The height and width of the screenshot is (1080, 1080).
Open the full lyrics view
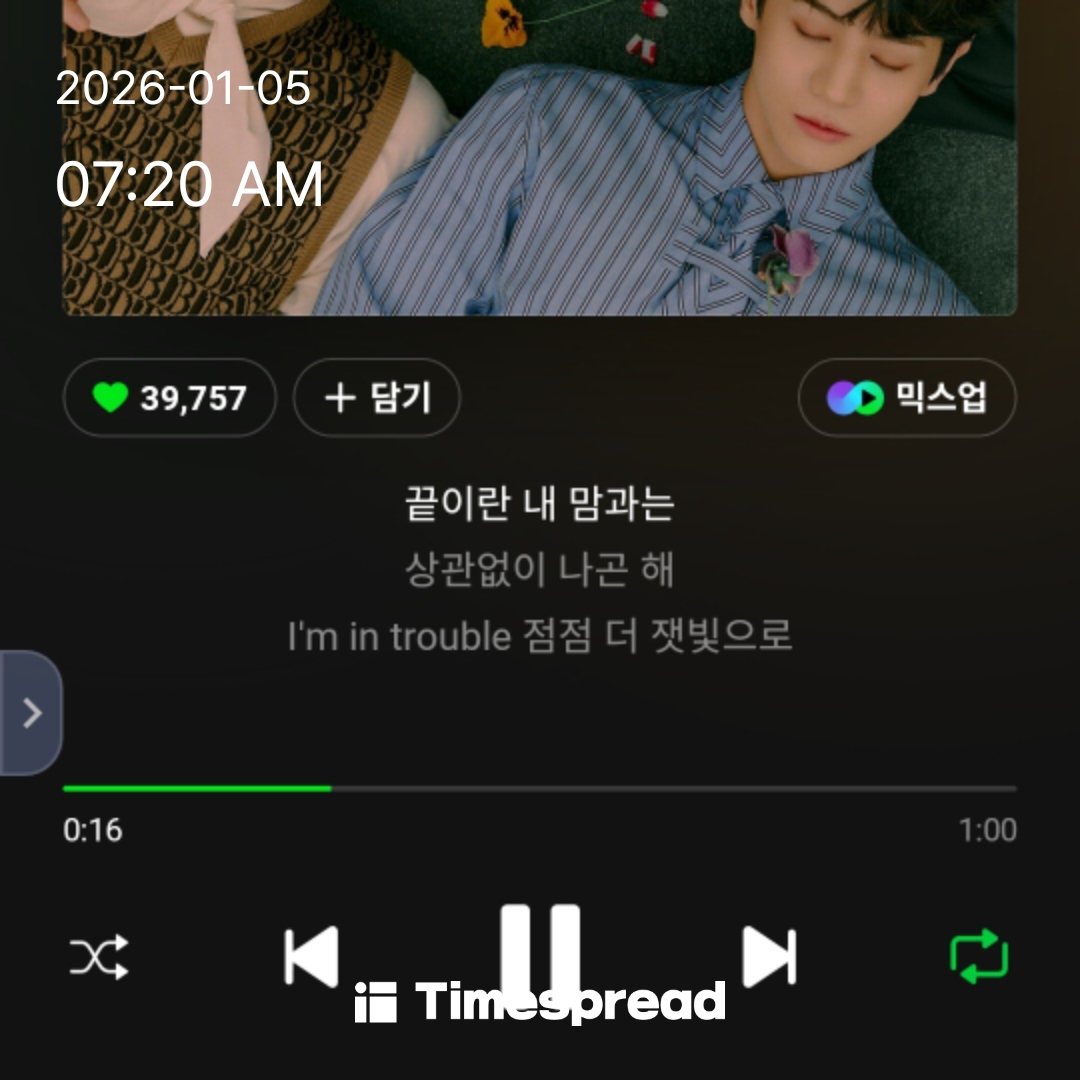click(x=540, y=570)
